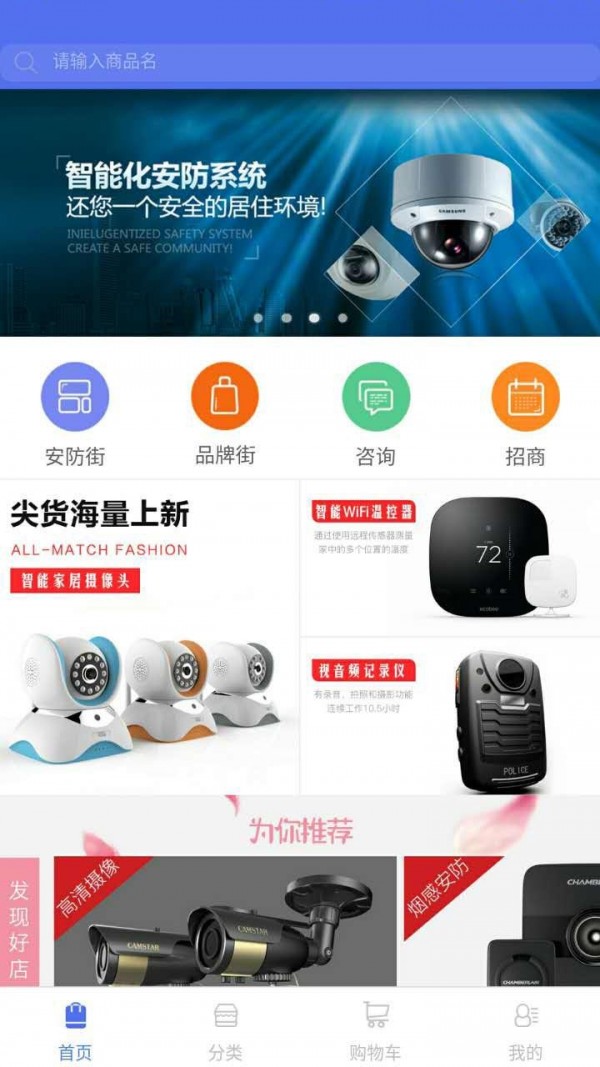Screen dimensions: 600x1067
Task: Open the 智能化安防系统 banner
Action: (x=300, y=212)
